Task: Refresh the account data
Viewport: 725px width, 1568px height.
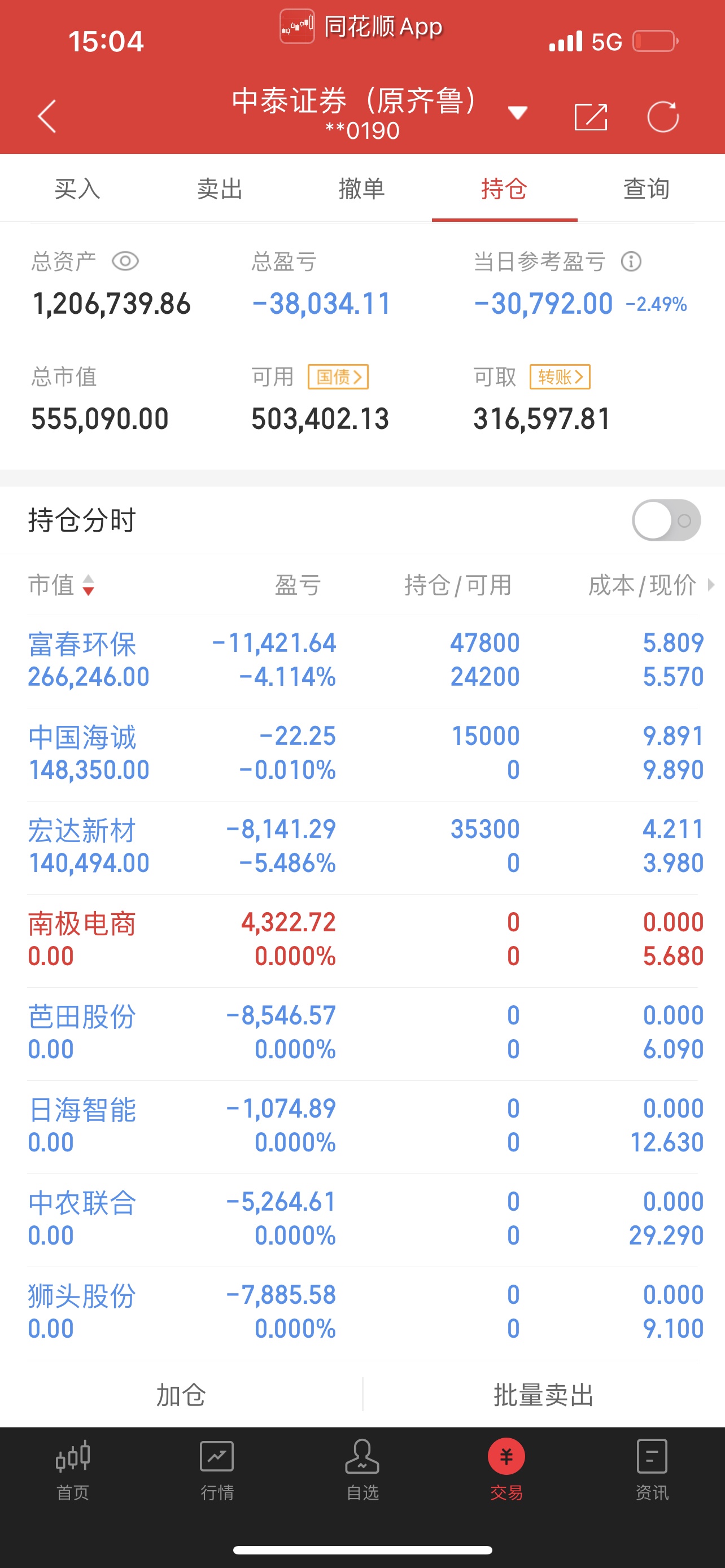Action: 663,116
